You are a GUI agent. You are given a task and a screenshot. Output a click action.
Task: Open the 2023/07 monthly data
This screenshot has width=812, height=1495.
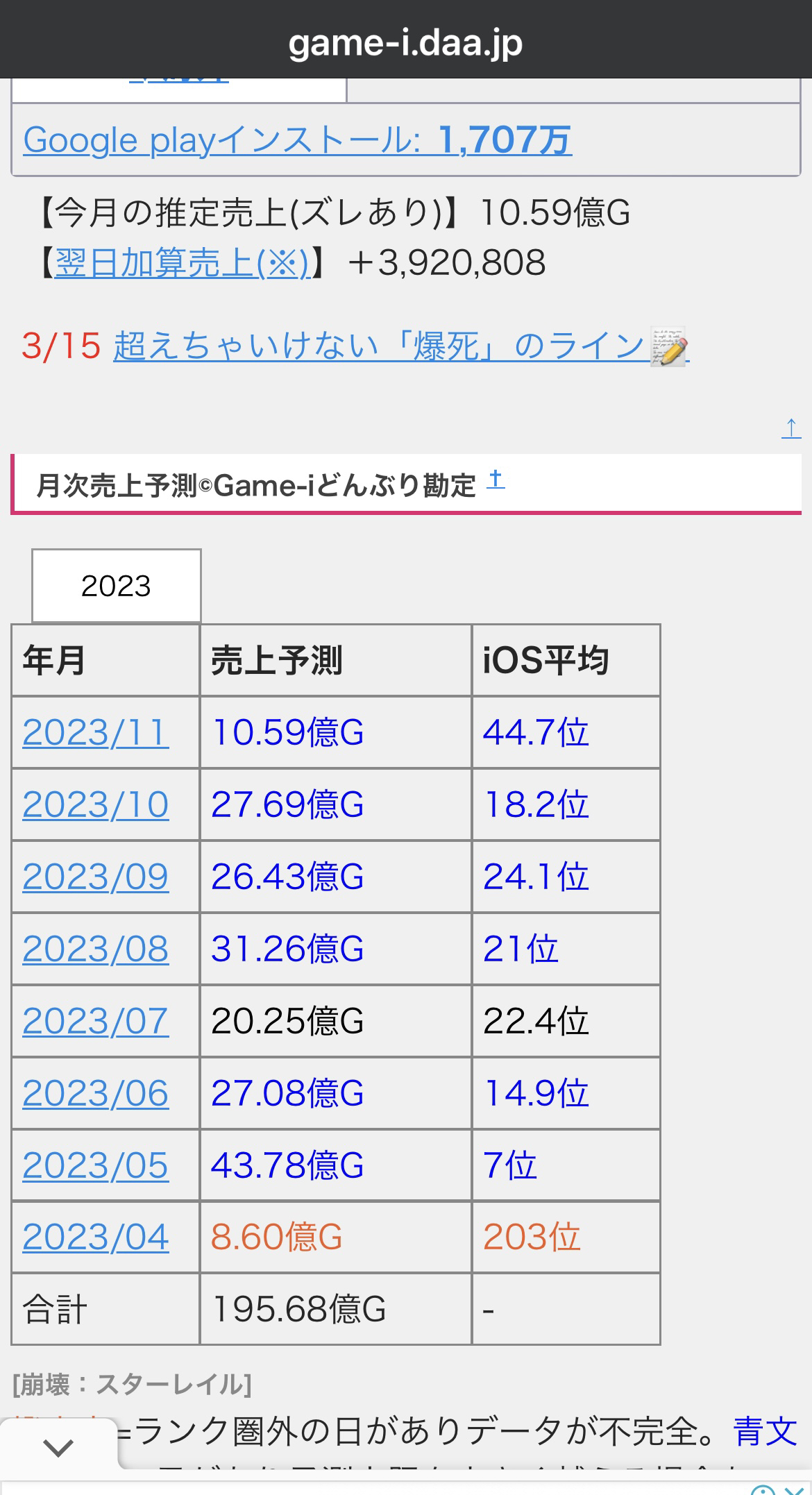coord(96,1021)
